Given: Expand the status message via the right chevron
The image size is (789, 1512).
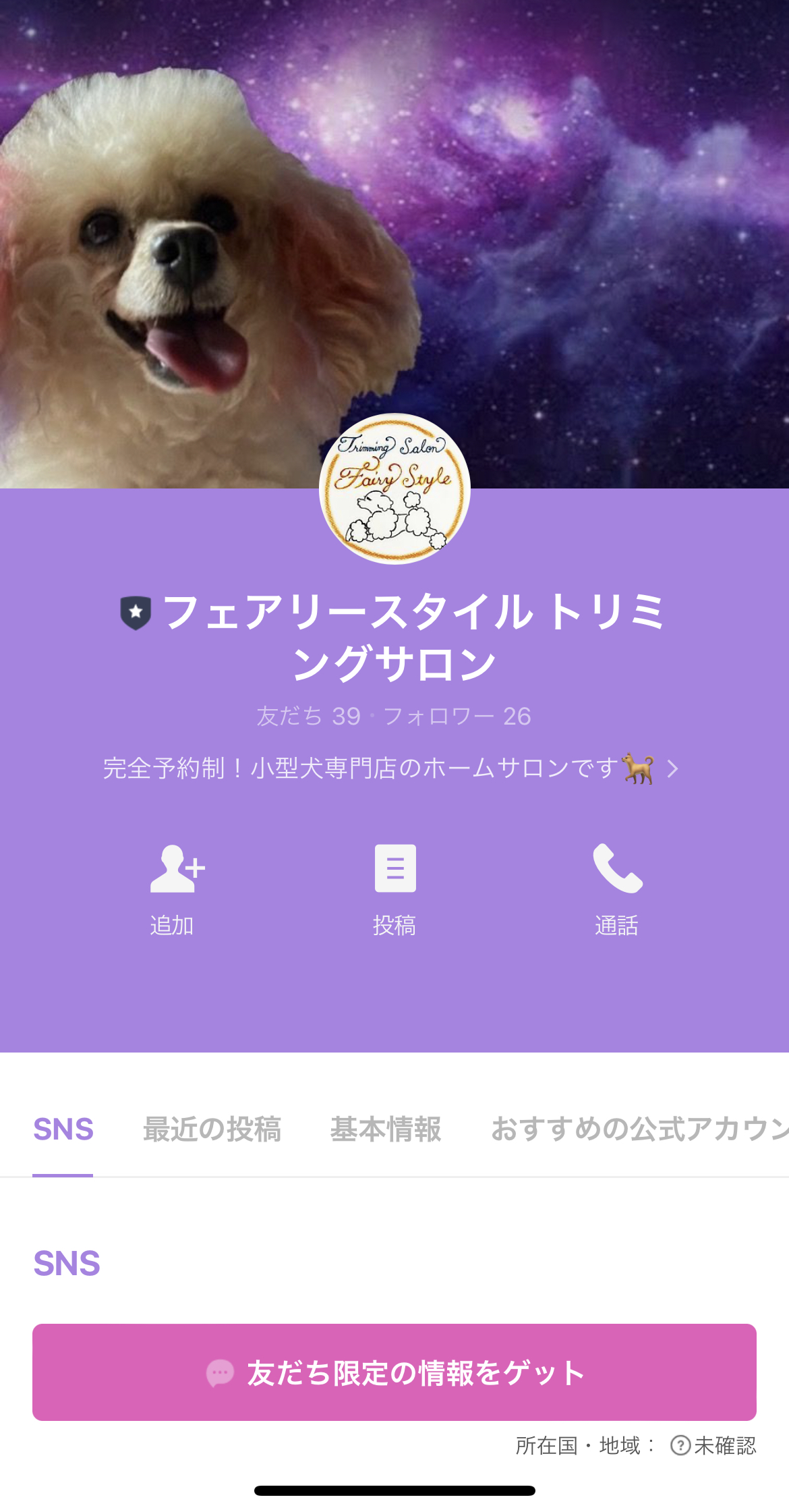Looking at the screenshot, I should tap(672, 769).
